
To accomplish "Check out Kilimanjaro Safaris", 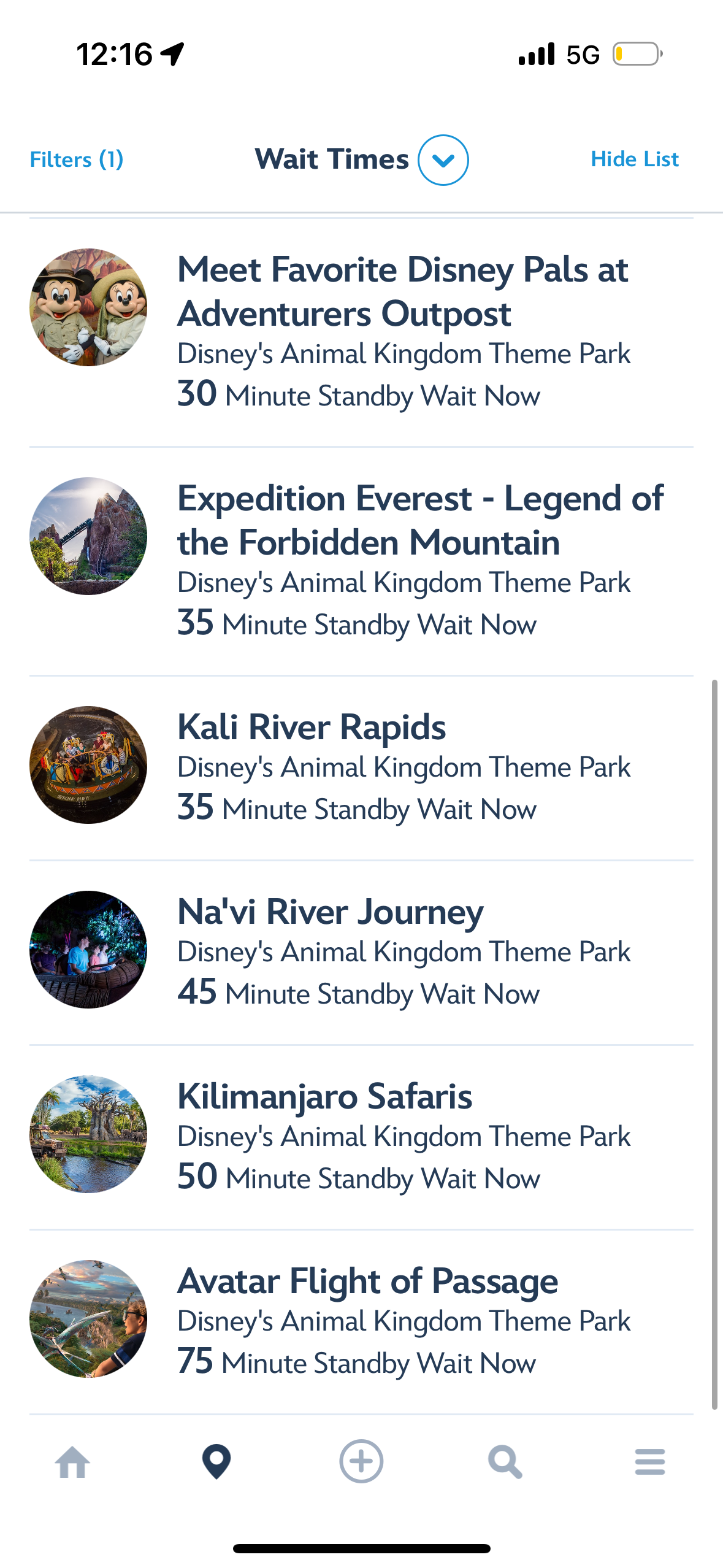I will pyautogui.click(x=324, y=1097).
